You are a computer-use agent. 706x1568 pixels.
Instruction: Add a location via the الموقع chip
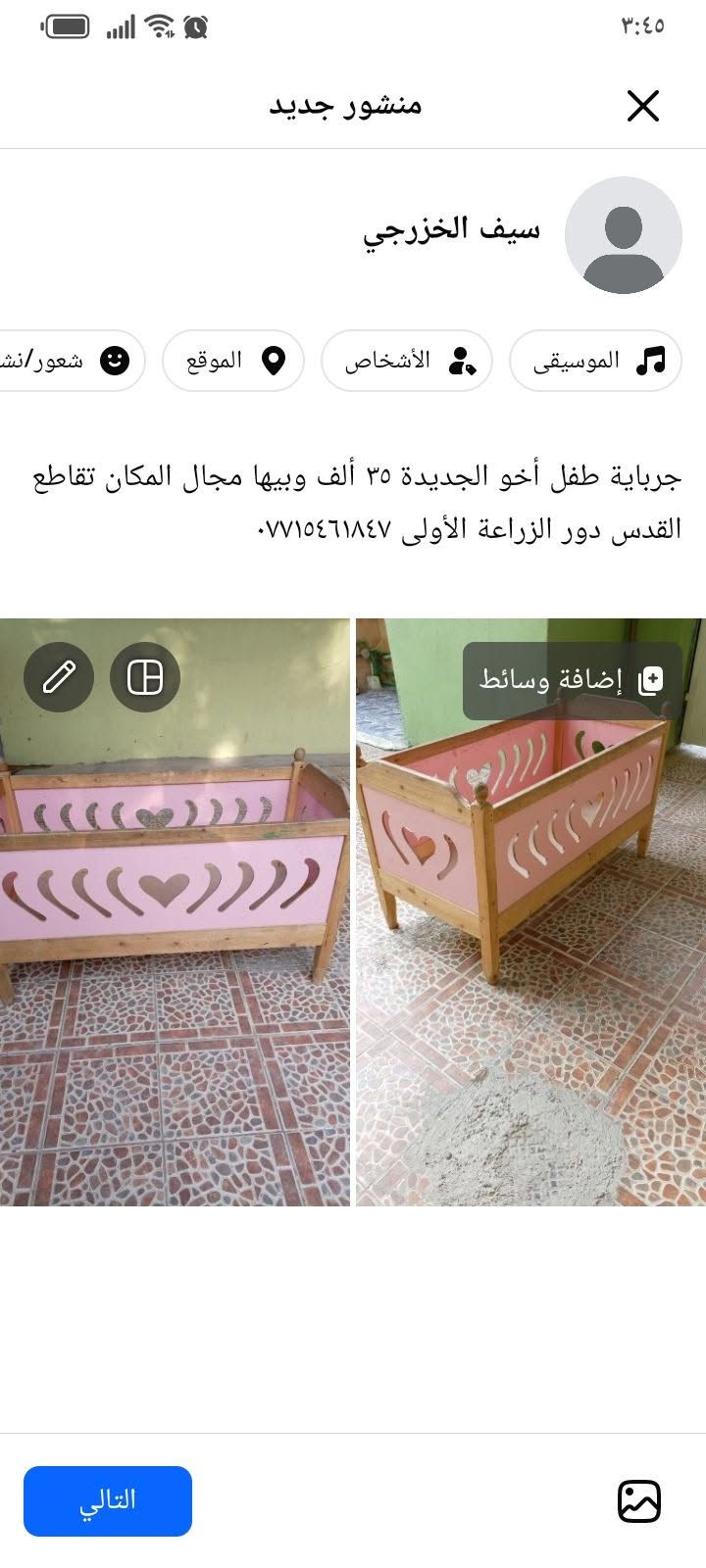point(233,361)
